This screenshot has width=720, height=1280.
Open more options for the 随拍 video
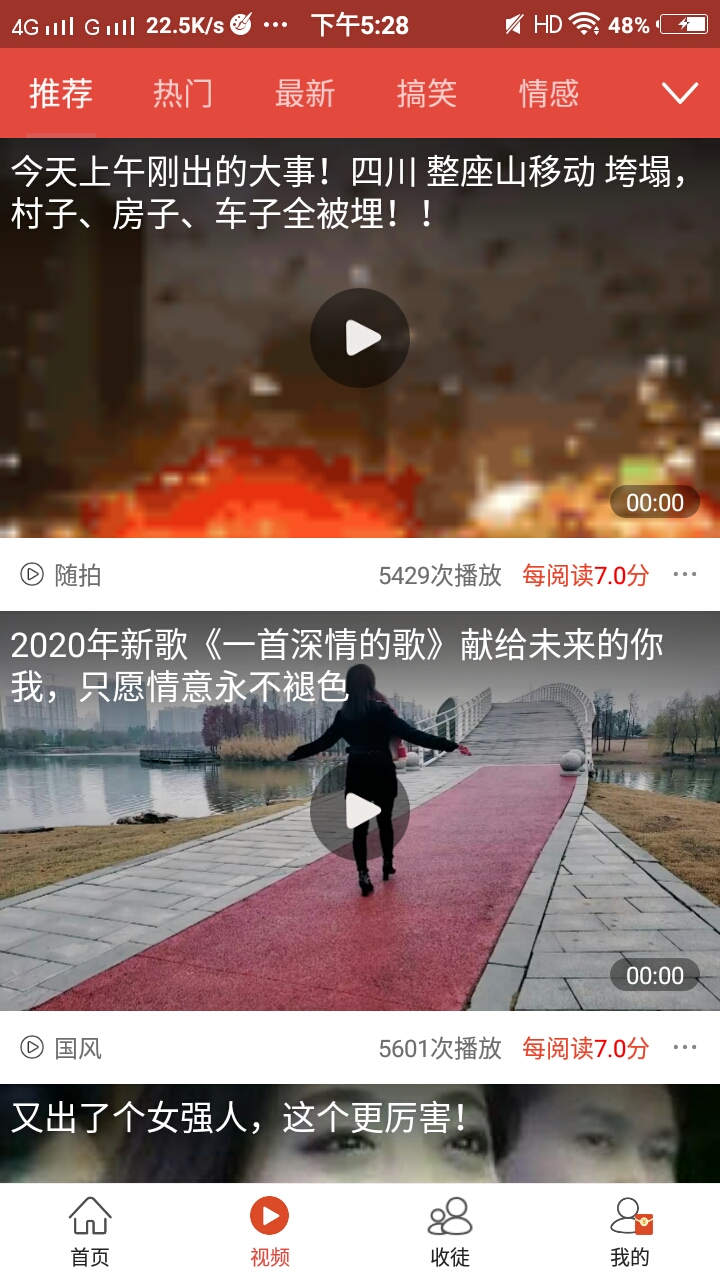point(685,574)
